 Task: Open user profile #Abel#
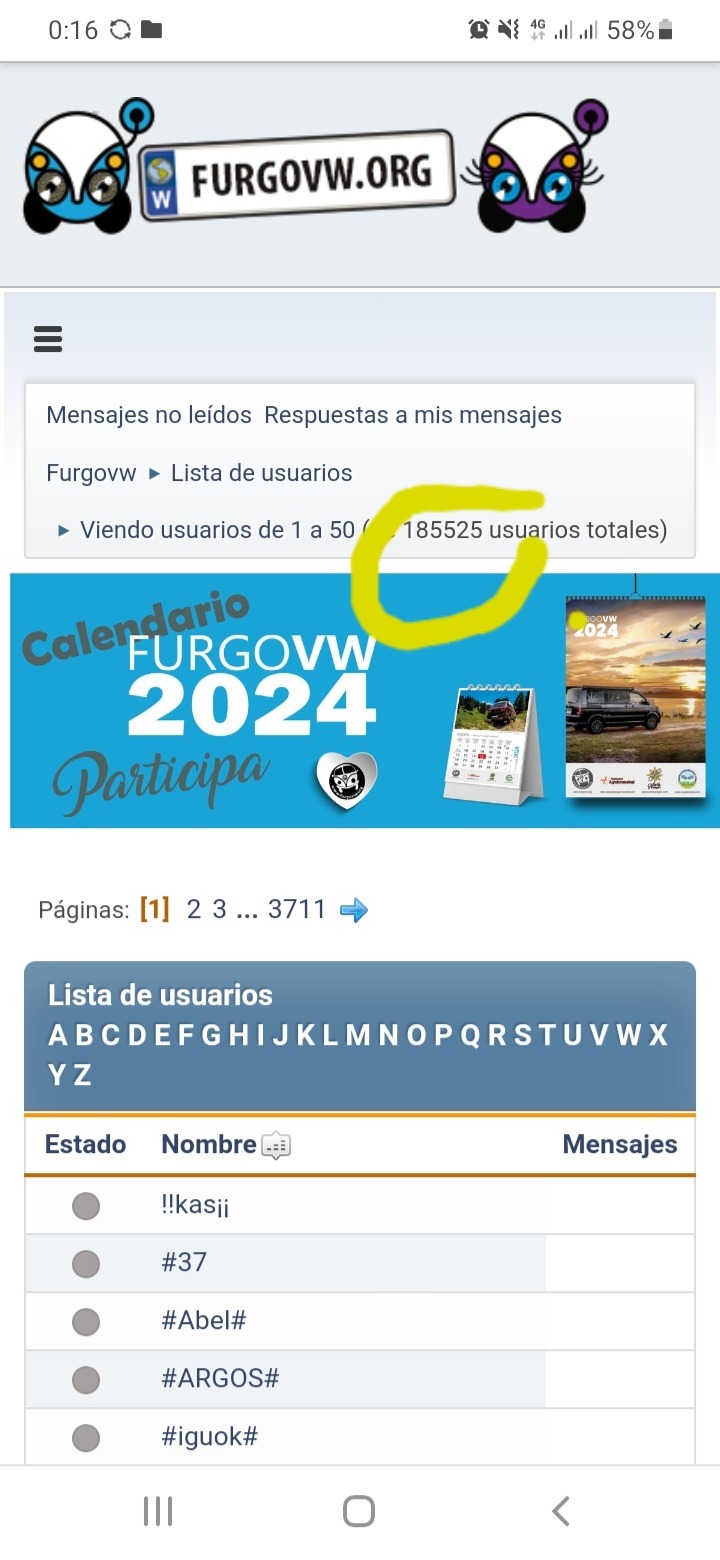[x=204, y=1320]
